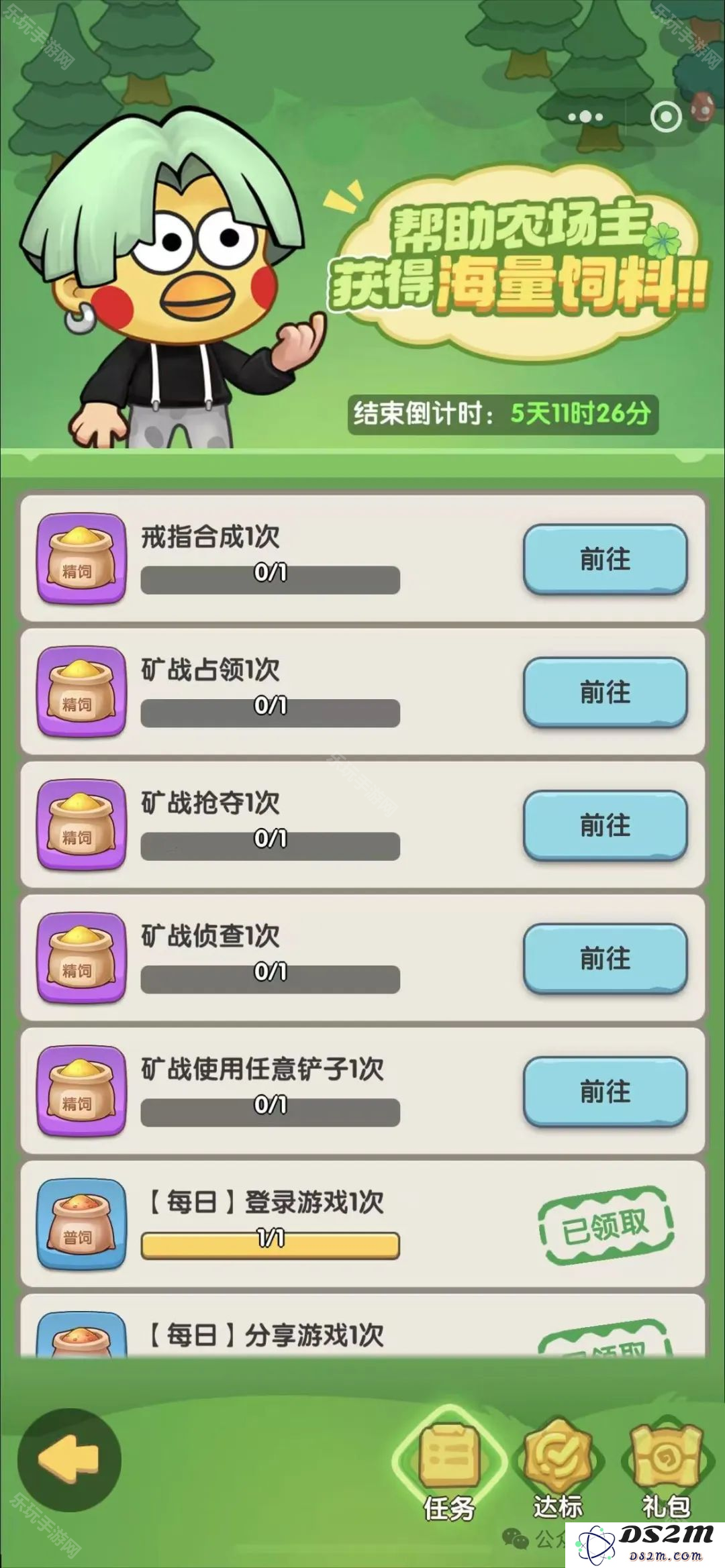Close the mini program with the circle icon

(666, 117)
